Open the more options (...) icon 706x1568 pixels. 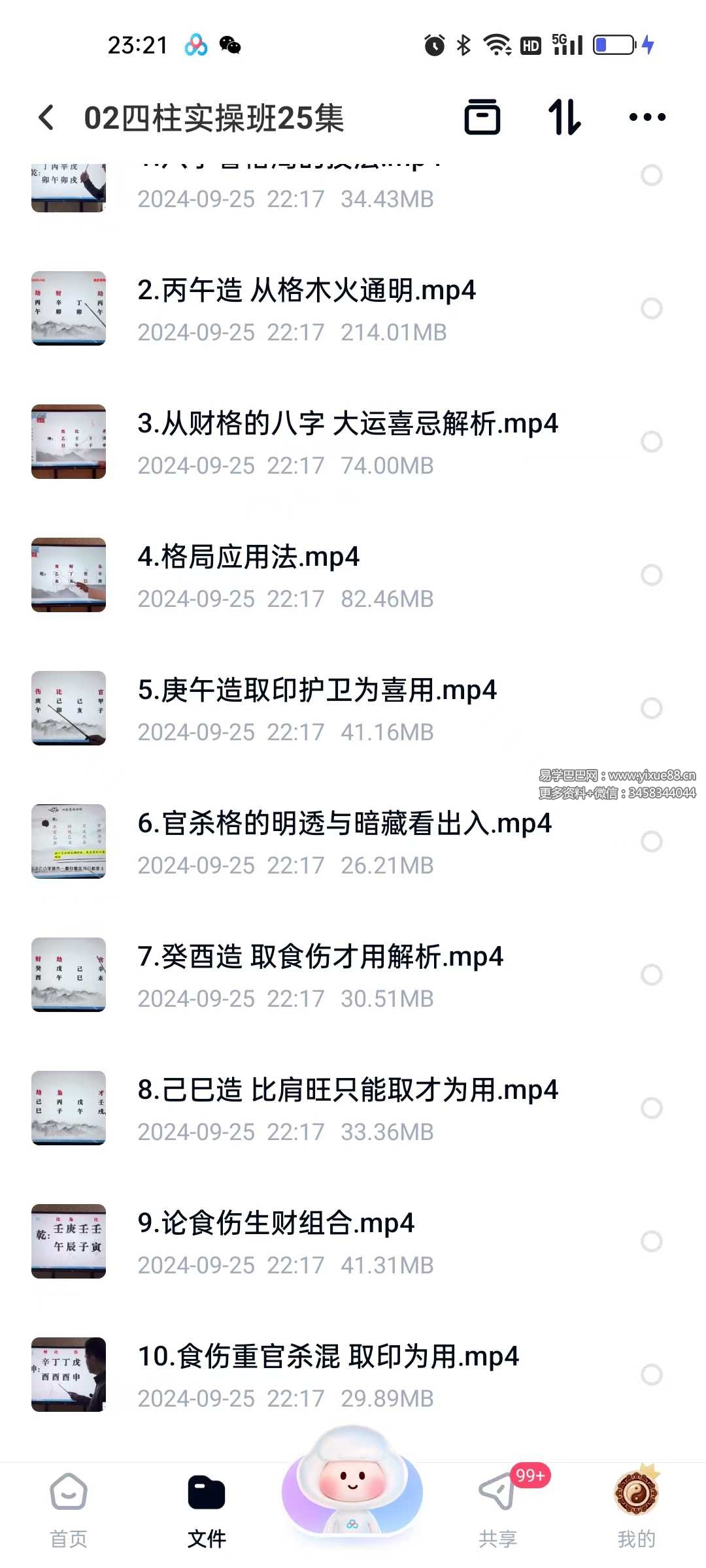[646, 118]
